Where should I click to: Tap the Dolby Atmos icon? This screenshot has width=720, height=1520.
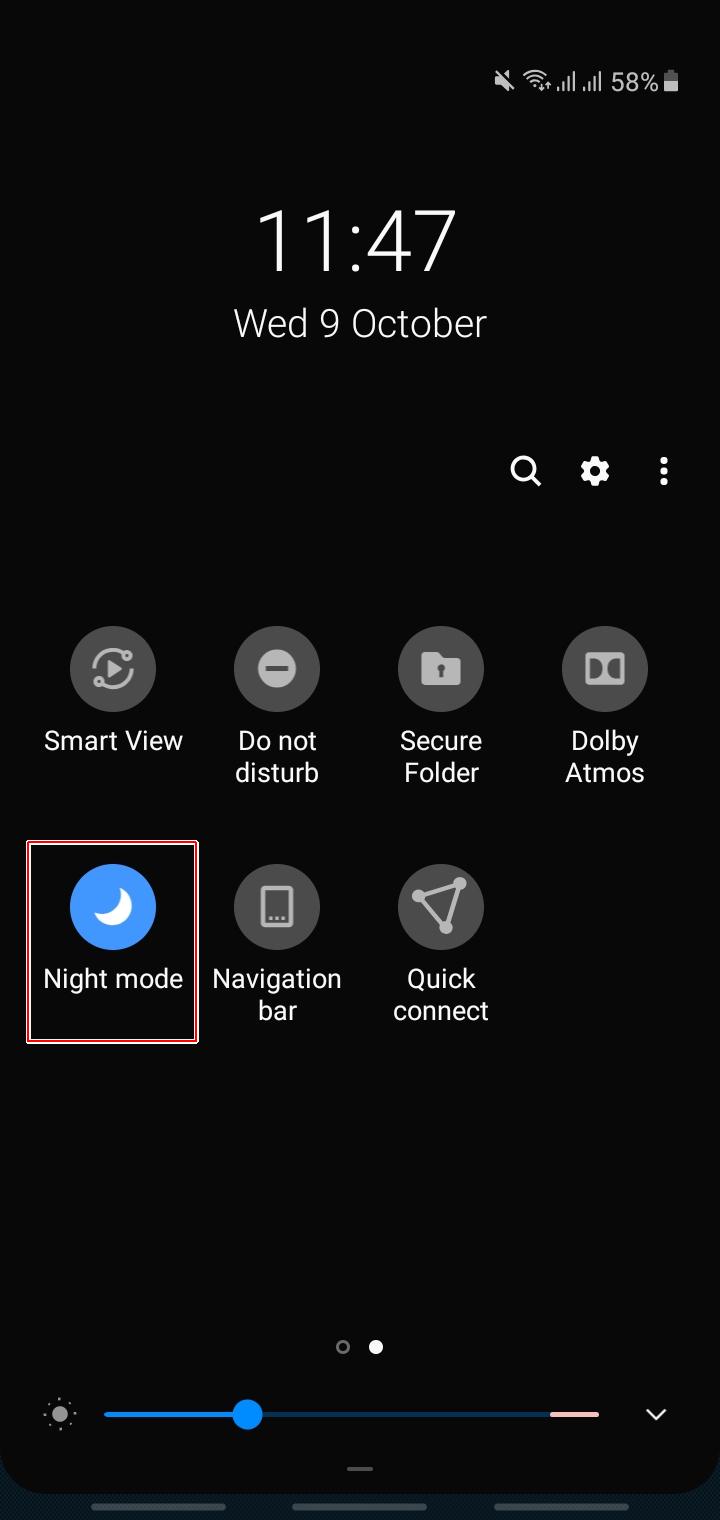[x=604, y=668]
